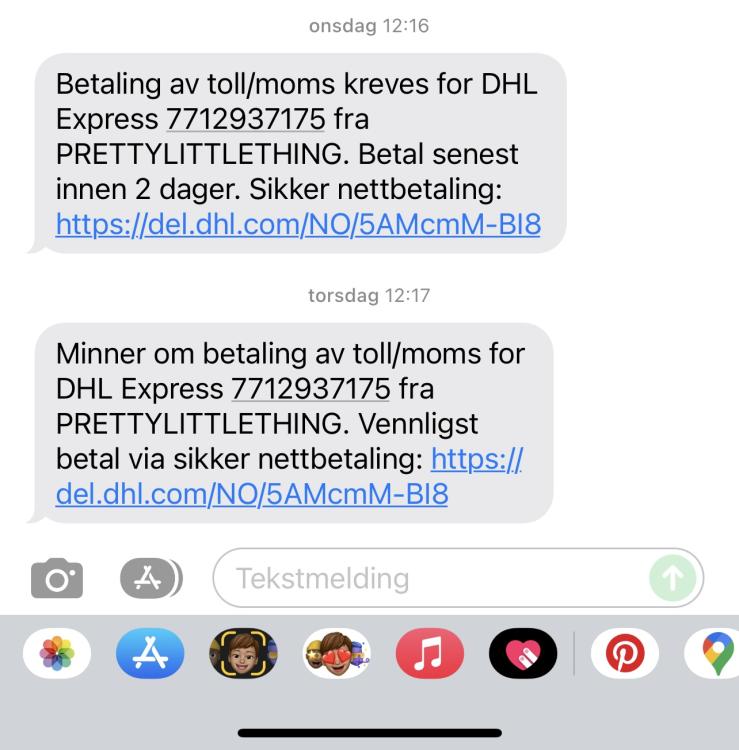Image resolution: width=739 pixels, height=750 pixels.
Task: Open the camera to attach a photo
Action: (x=57, y=578)
